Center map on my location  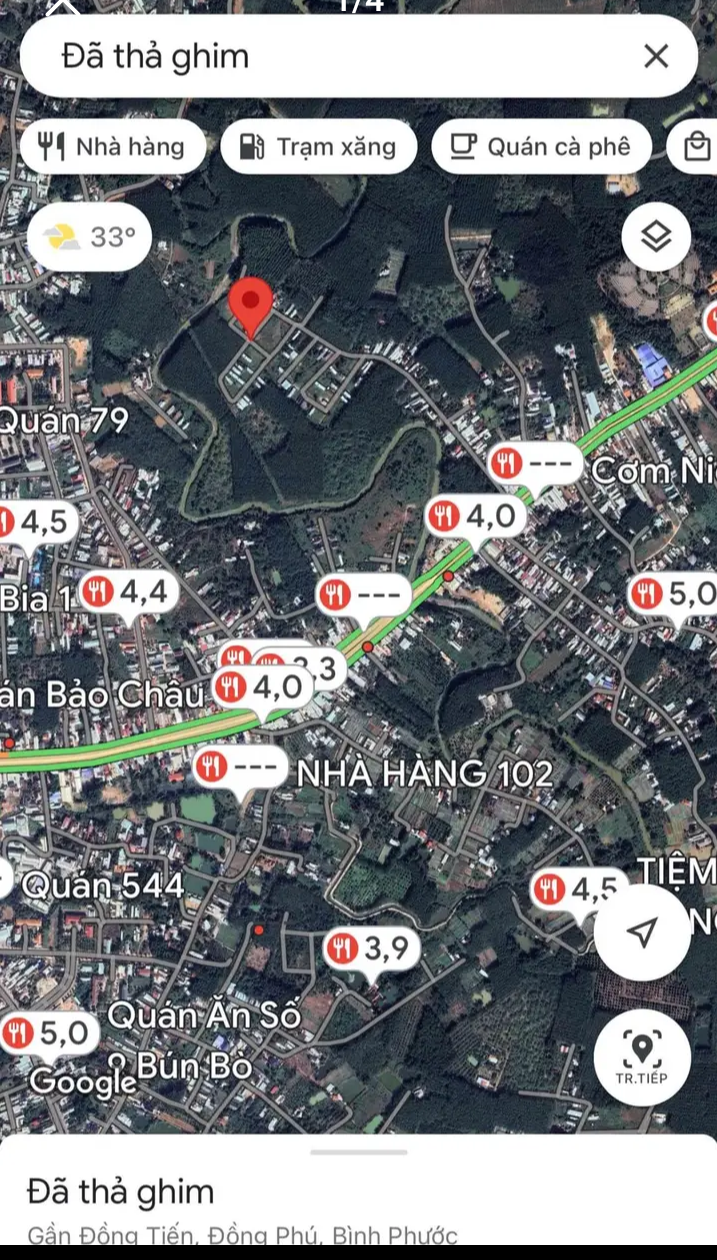(641, 932)
